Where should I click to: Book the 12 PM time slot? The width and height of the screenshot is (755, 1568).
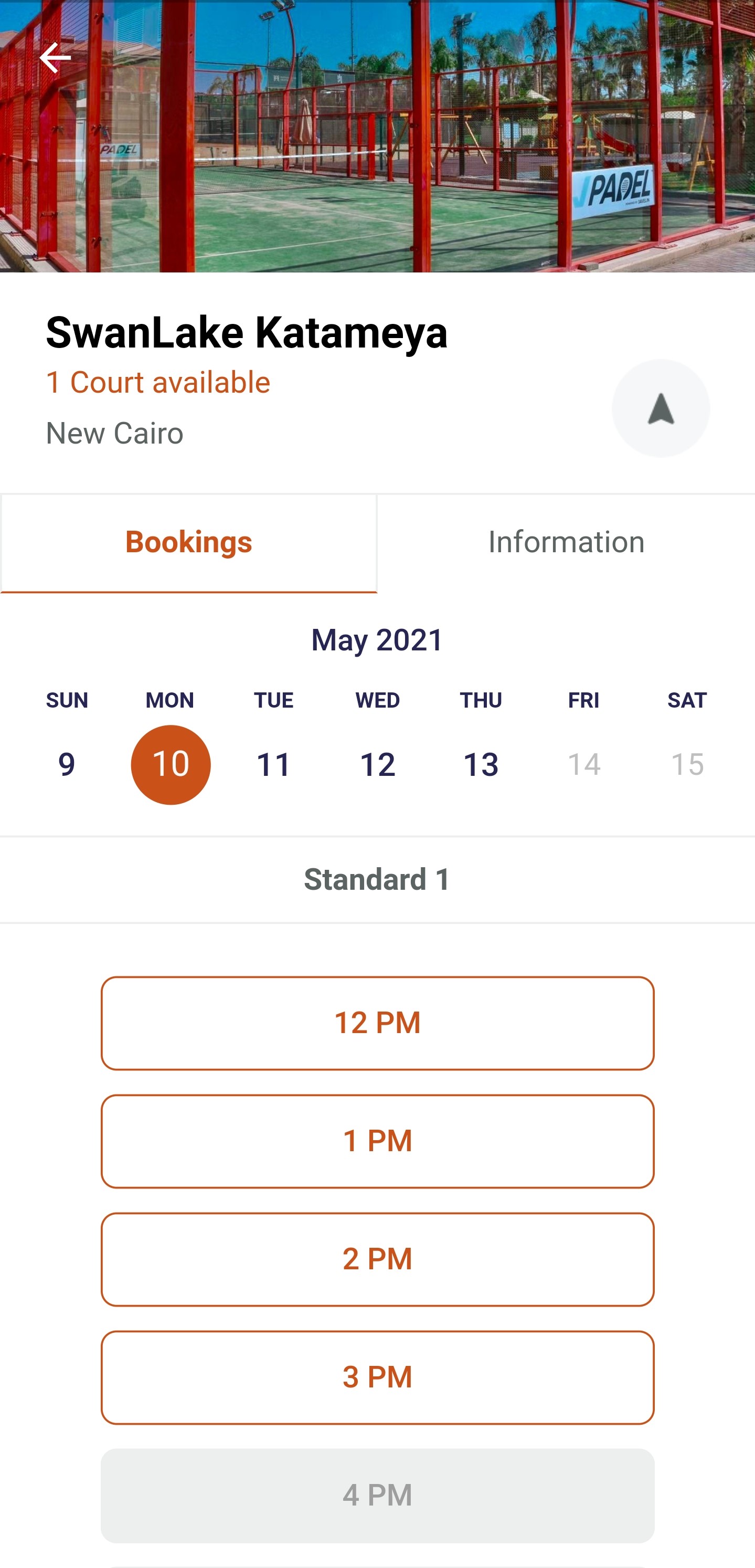click(x=377, y=1023)
